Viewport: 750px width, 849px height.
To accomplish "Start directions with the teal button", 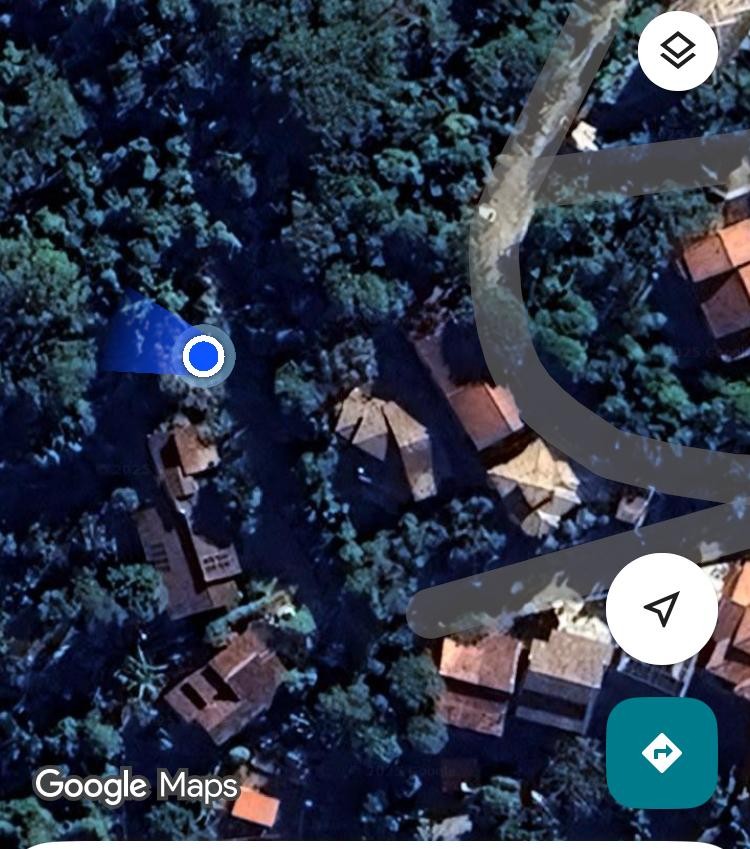I will click(661, 753).
